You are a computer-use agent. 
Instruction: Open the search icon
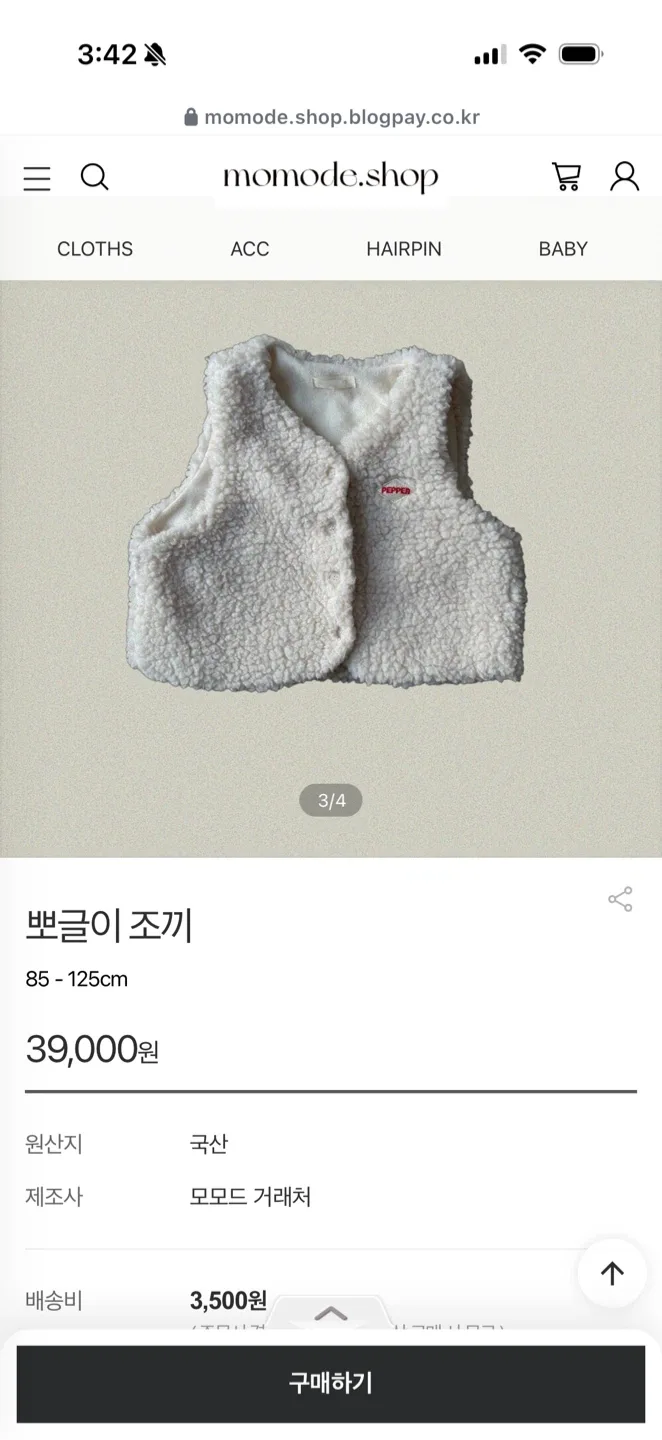click(x=94, y=177)
